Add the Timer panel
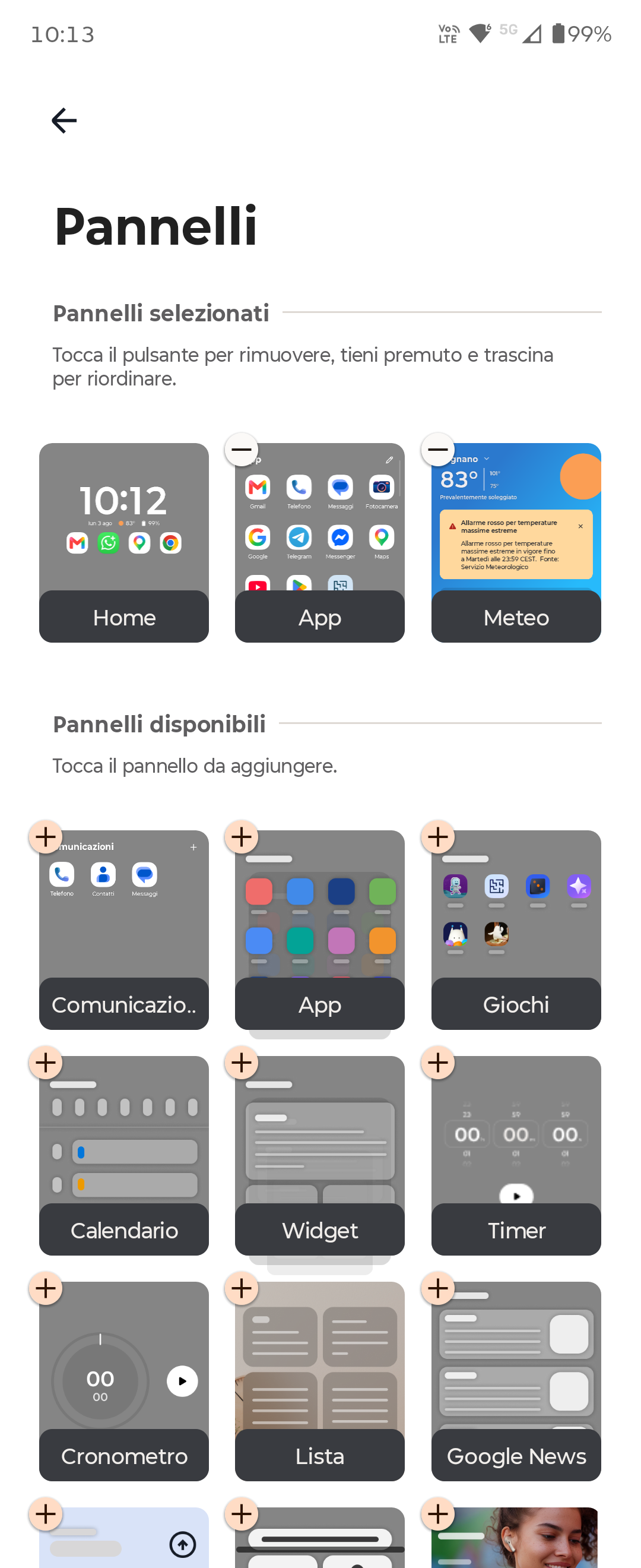The width and height of the screenshot is (641, 1568). [438, 1063]
